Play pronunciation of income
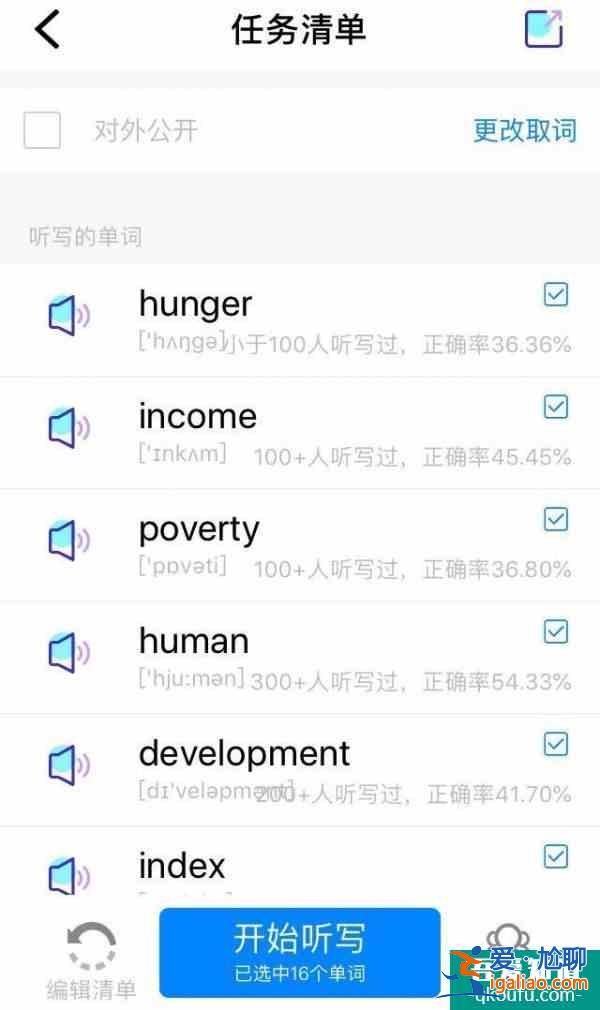 [x=68, y=429]
